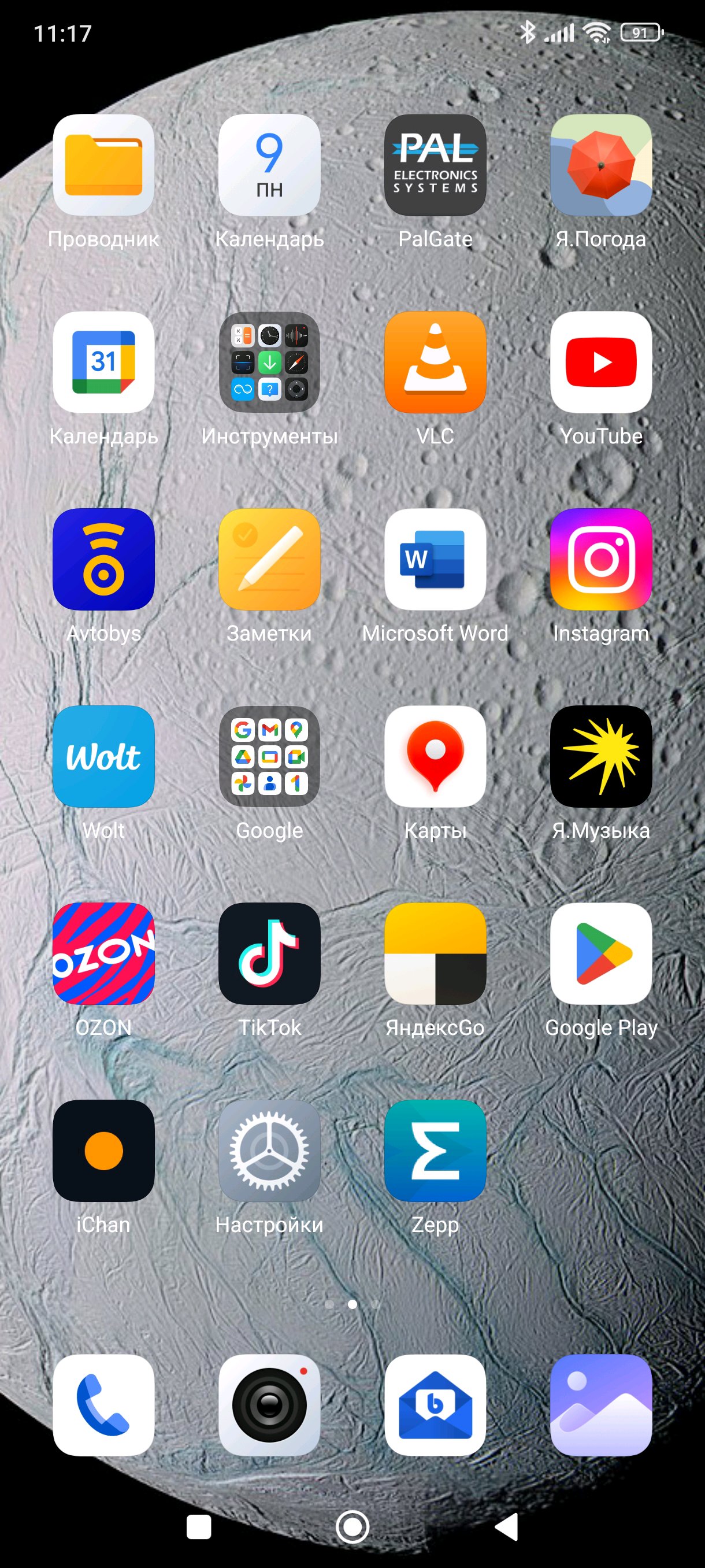Tap the phone dialer in the dock

click(x=103, y=1405)
